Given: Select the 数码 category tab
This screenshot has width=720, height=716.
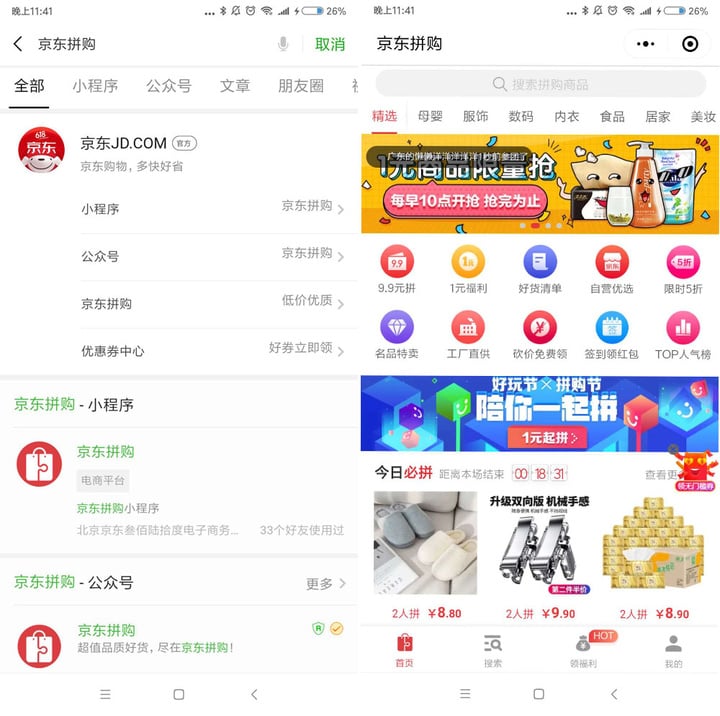Looking at the screenshot, I should pos(521,117).
